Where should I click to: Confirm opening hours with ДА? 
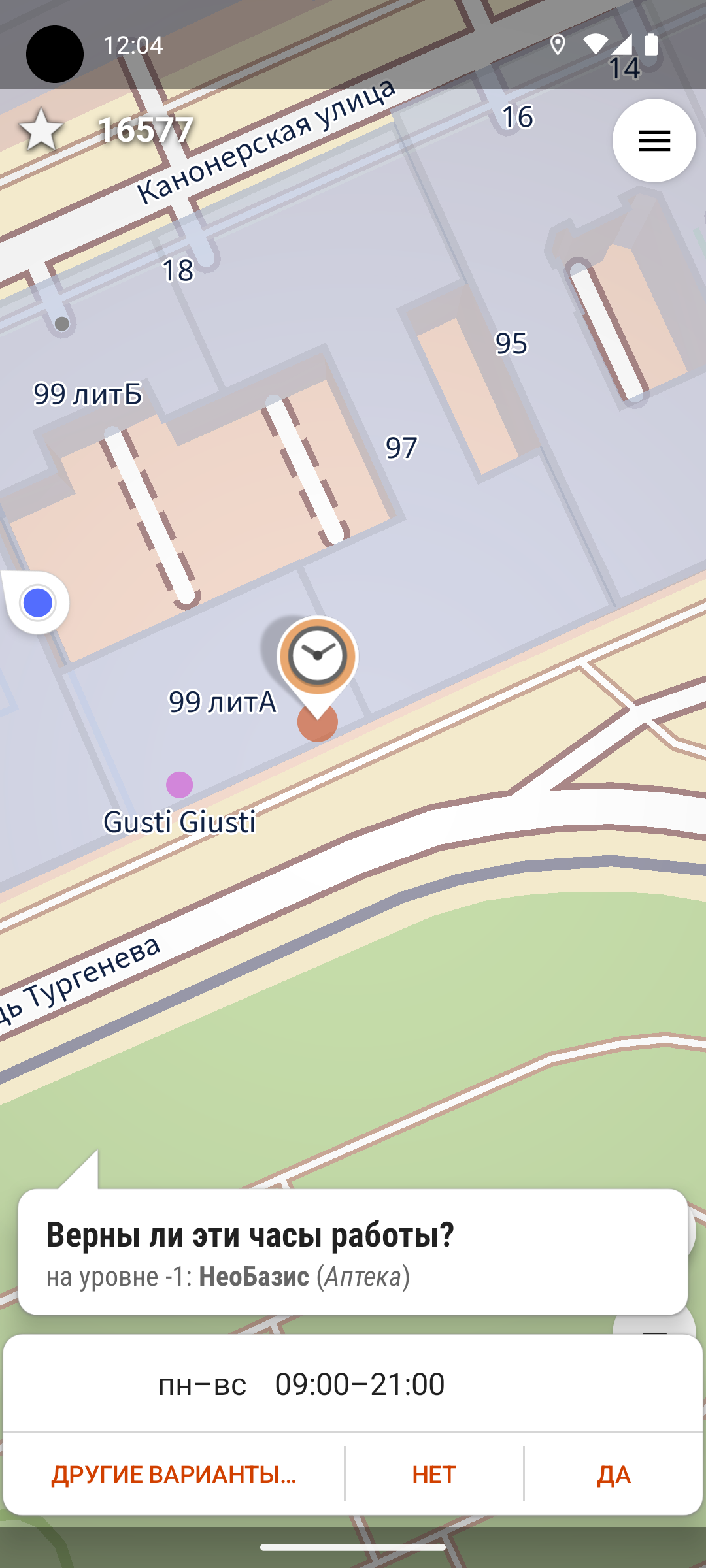(x=613, y=1475)
